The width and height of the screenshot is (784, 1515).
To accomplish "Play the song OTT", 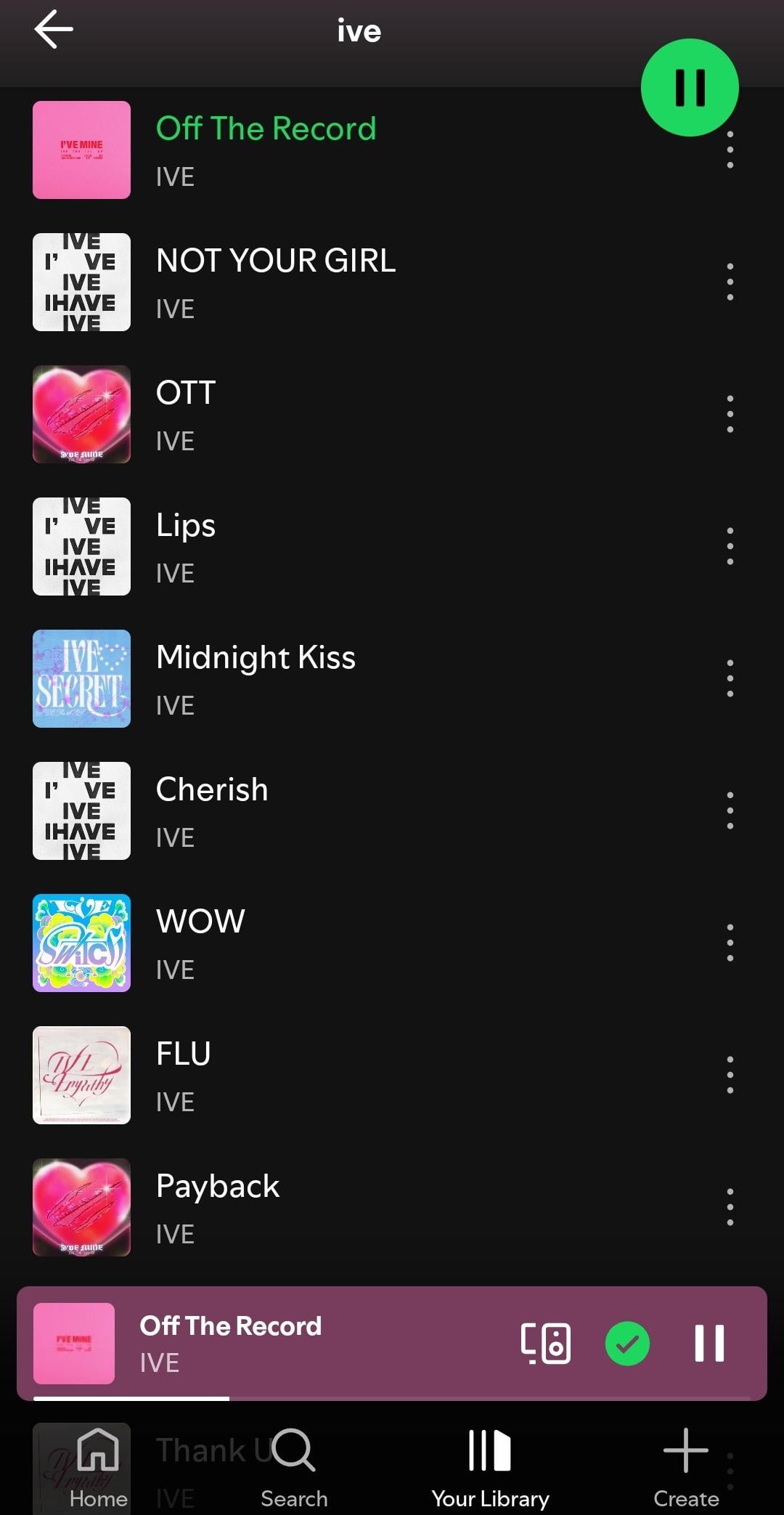I will coord(186,394).
